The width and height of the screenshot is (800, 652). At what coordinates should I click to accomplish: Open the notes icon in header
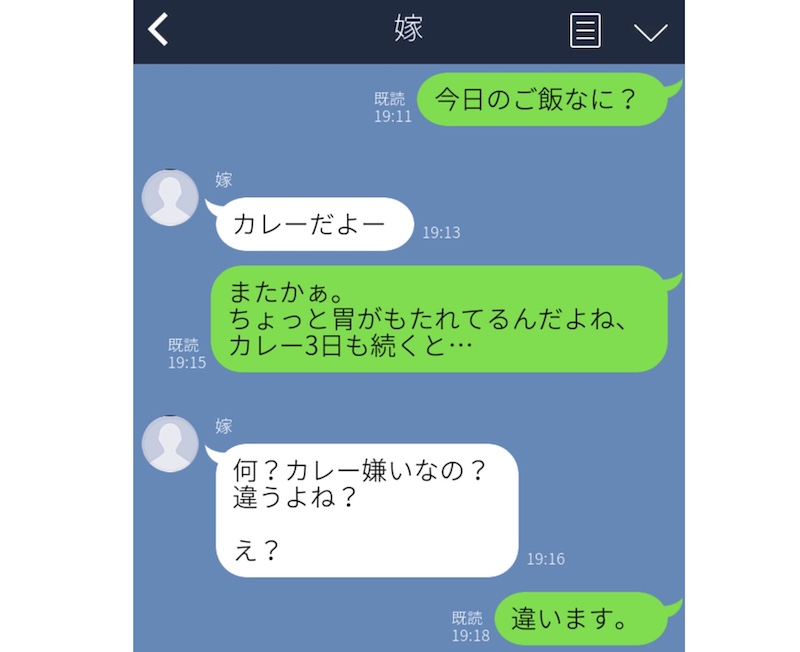pyautogui.click(x=585, y=31)
